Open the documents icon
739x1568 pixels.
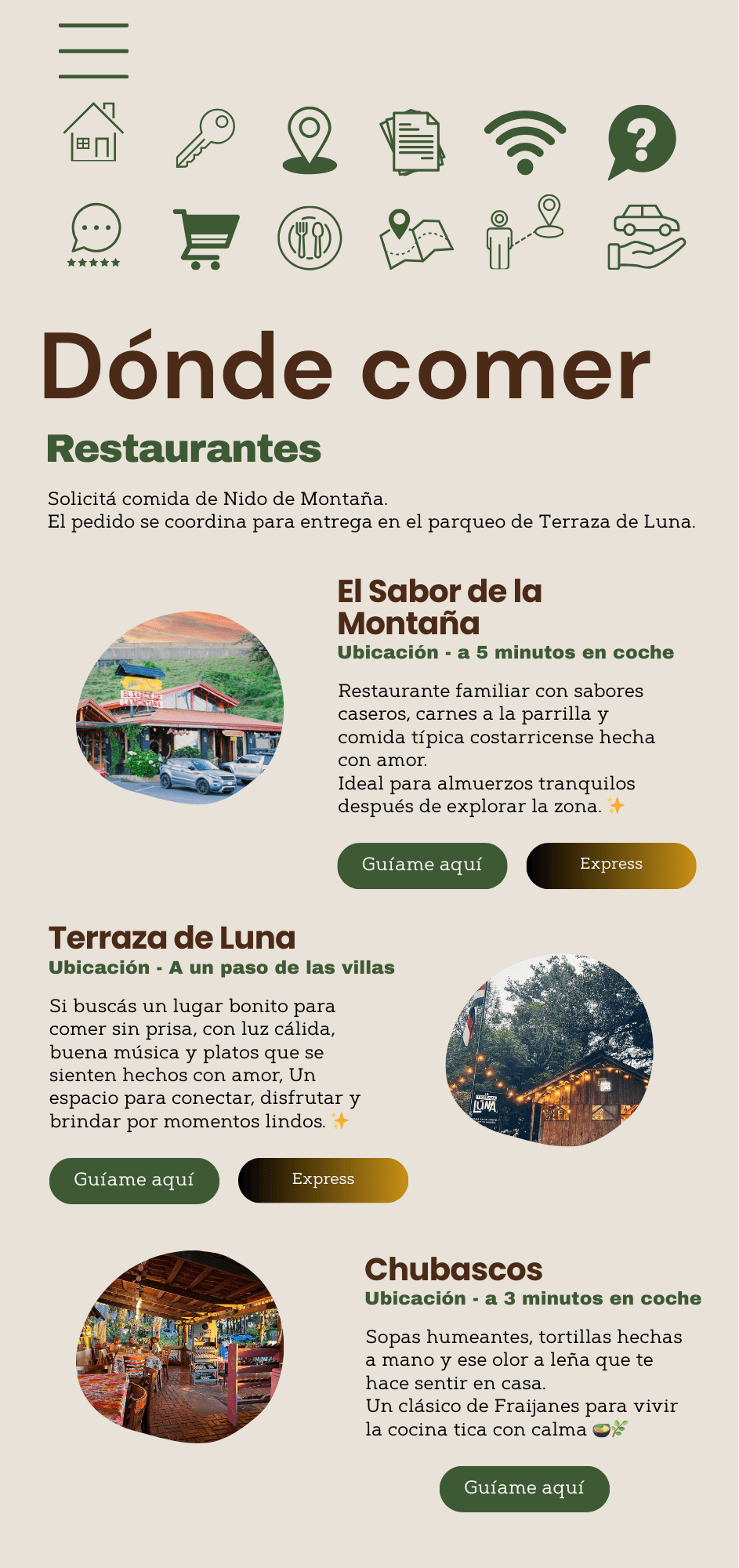[412, 142]
